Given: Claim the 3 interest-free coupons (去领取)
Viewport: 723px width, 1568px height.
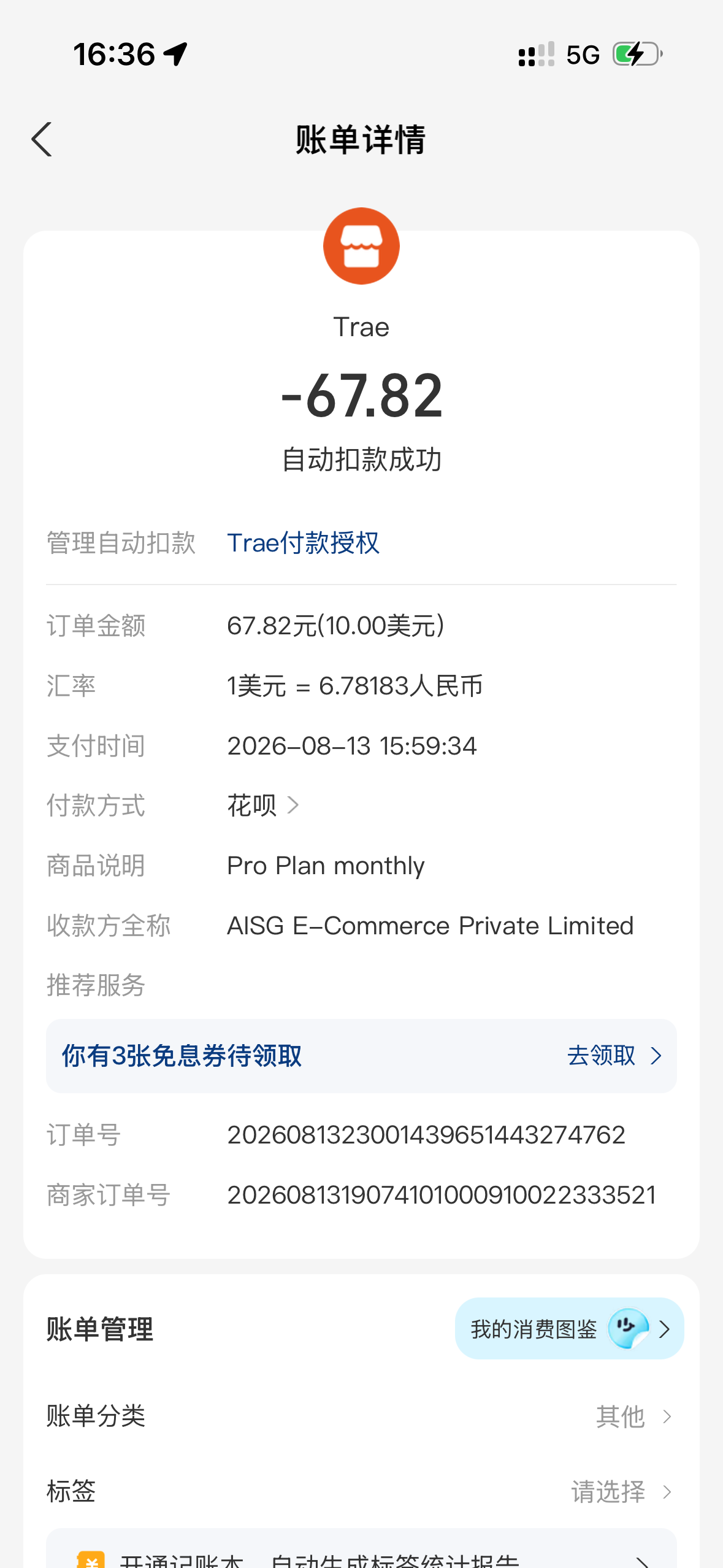Looking at the screenshot, I should coord(614,1056).
